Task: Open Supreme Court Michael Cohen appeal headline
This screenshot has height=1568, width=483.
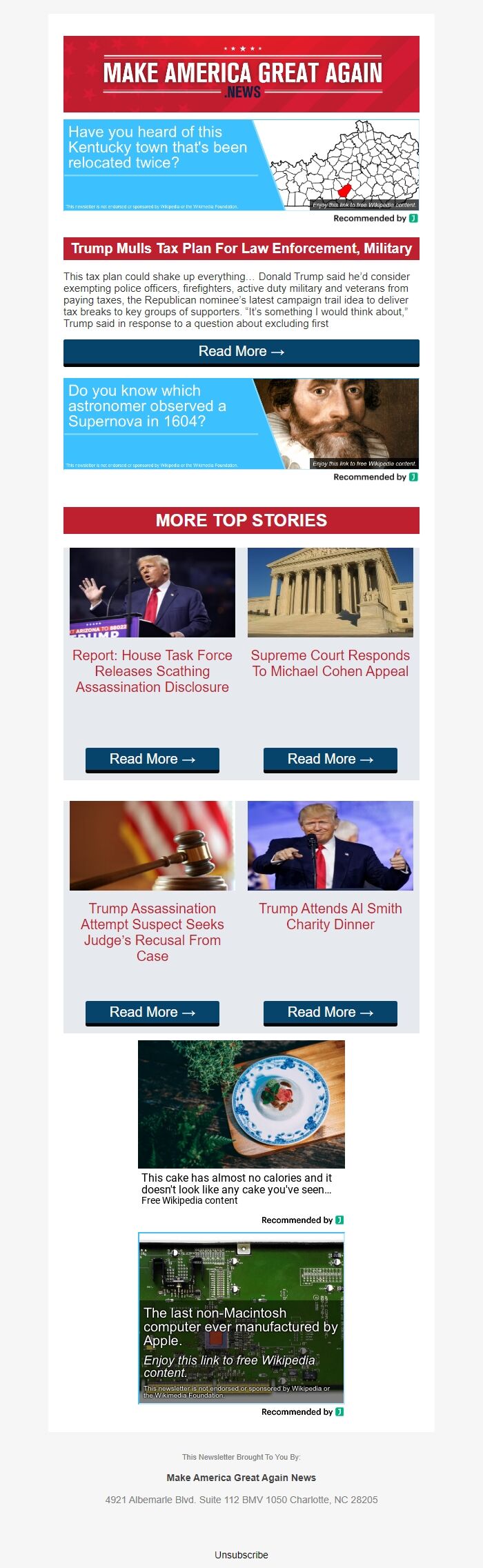Action: coord(330,664)
